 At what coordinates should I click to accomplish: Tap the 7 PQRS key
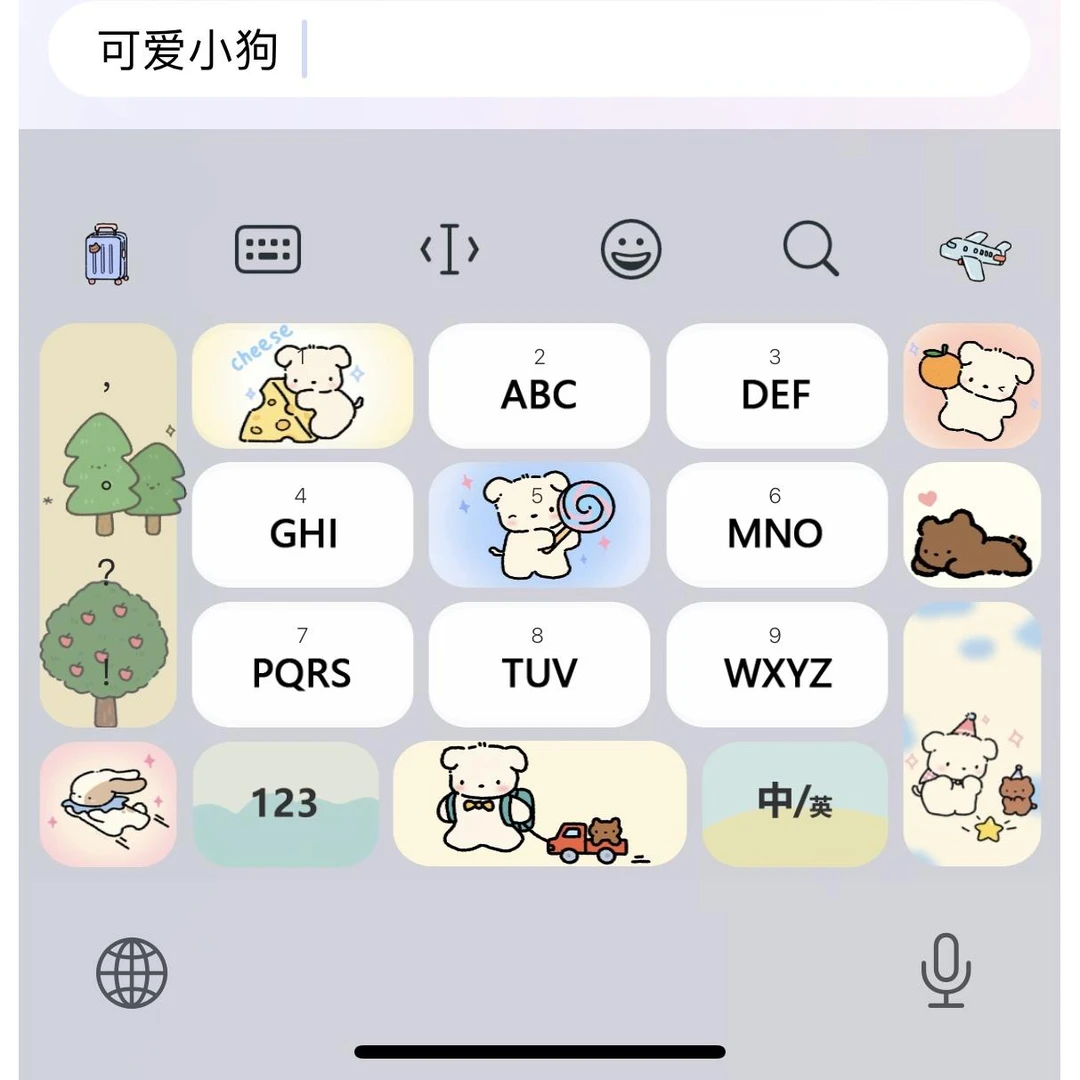pyautogui.click(x=302, y=664)
